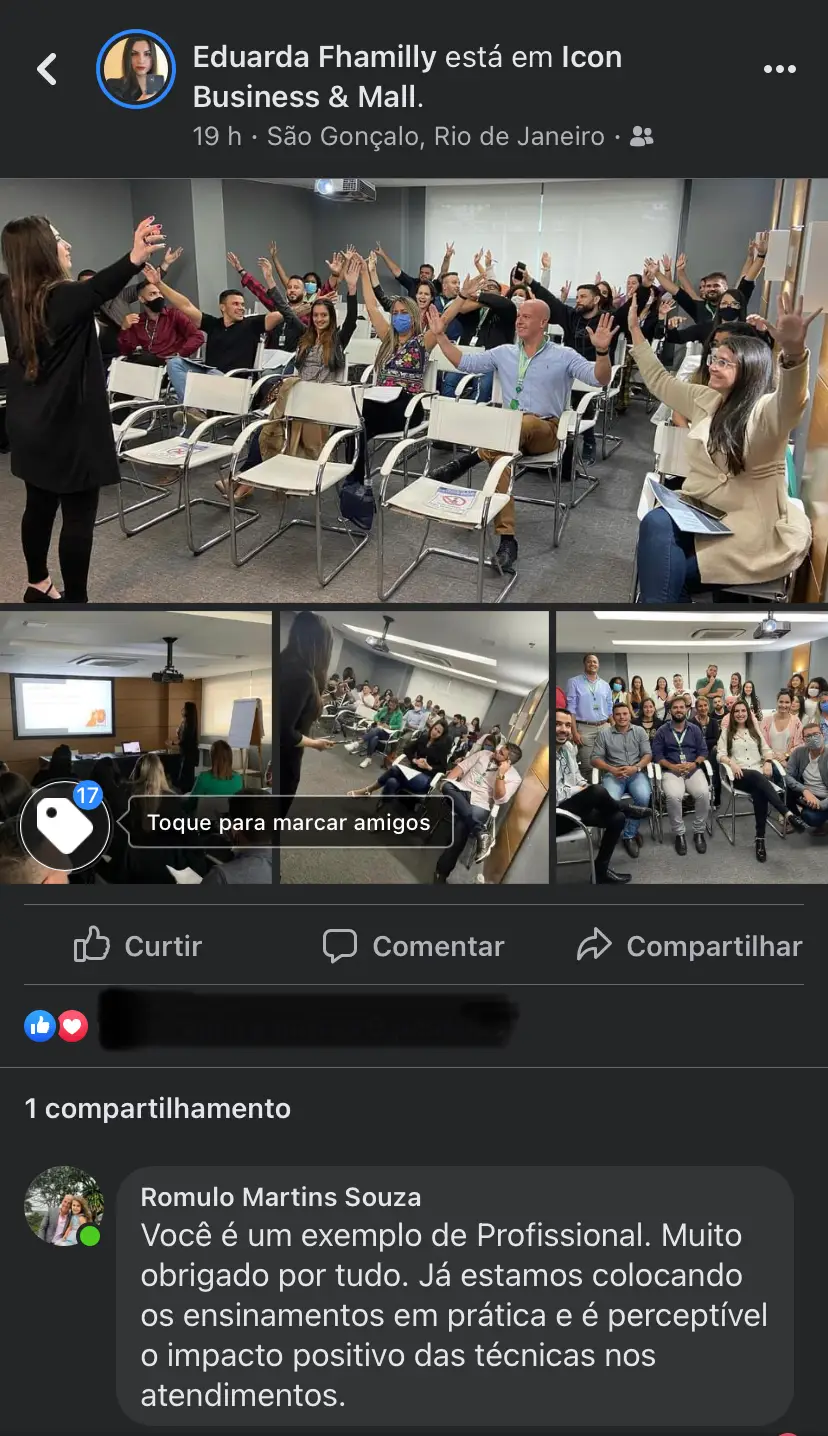Share the post via Compartilhar
Image resolution: width=828 pixels, height=1436 pixels.
pos(690,945)
